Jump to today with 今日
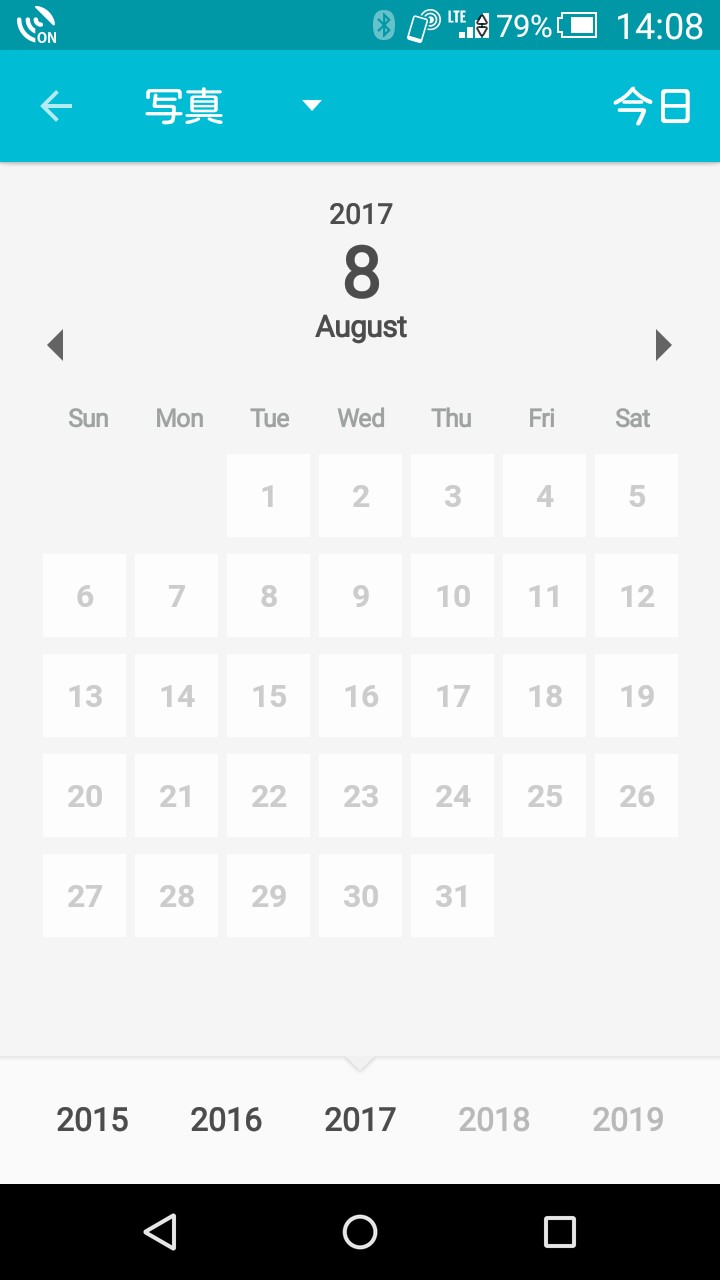Viewport: 720px width, 1280px height. 652,106
